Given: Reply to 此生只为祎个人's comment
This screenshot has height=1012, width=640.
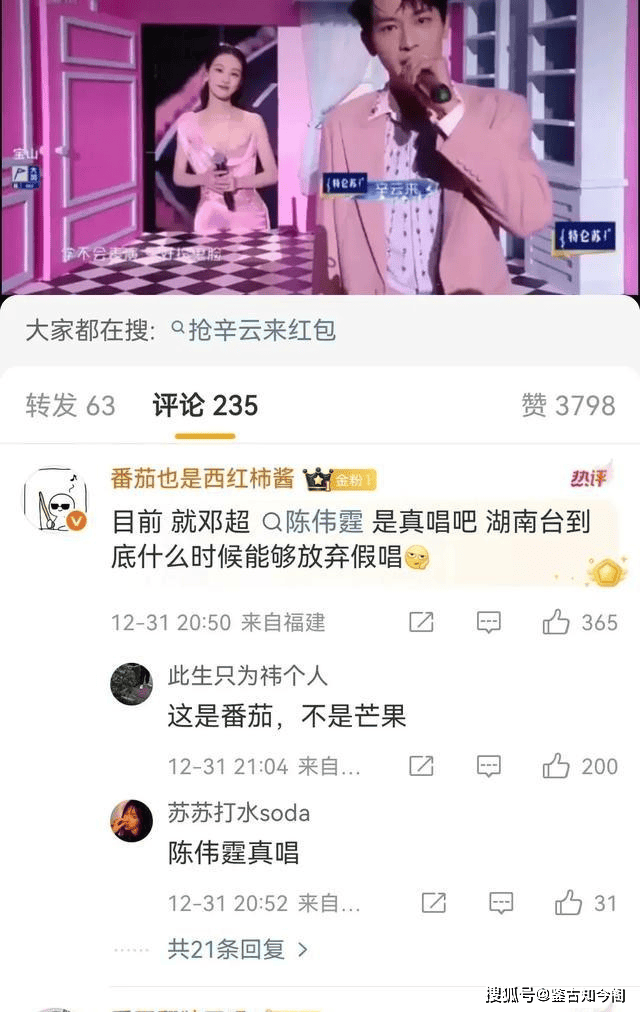Looking at the screenshot, I should coord(488,767).
